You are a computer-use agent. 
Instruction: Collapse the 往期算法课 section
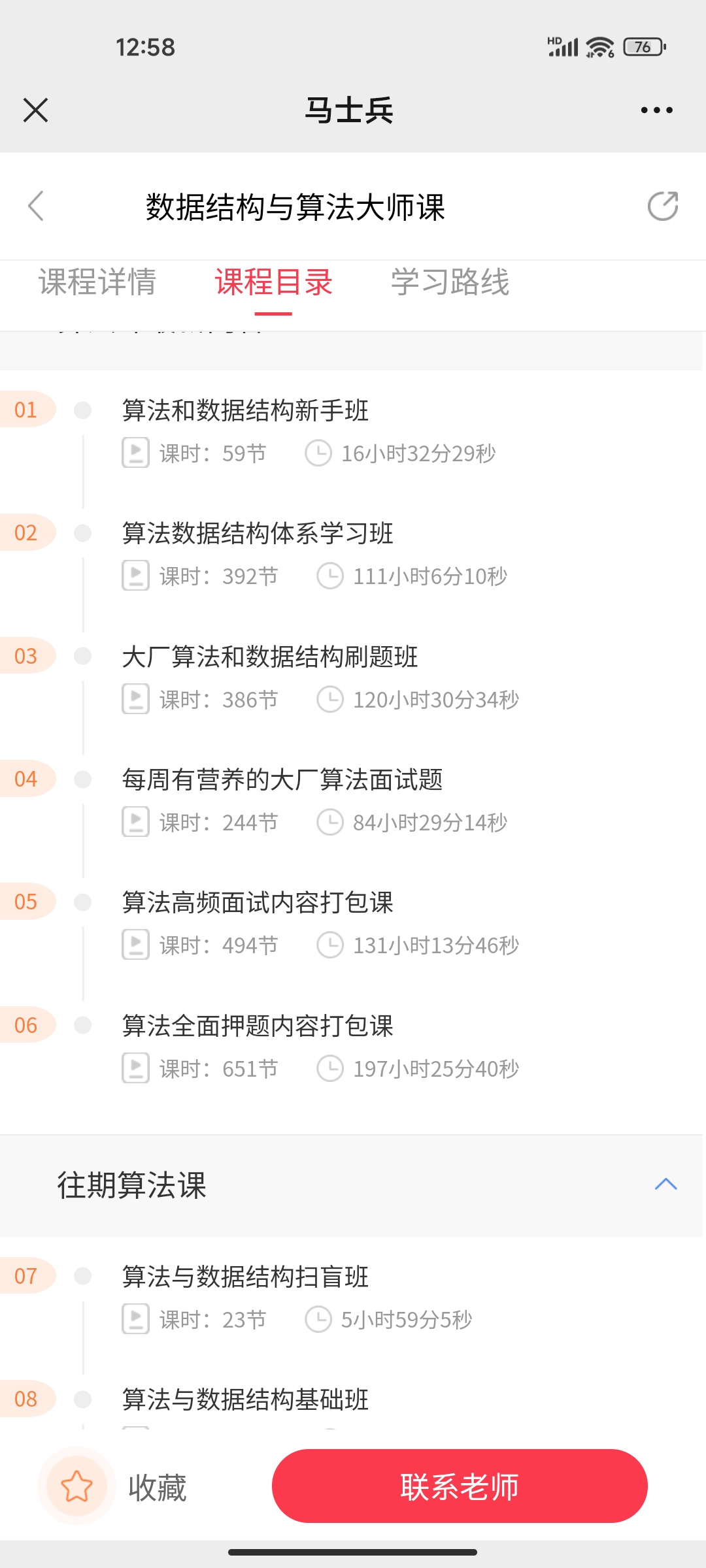(x=665, y=1184)
